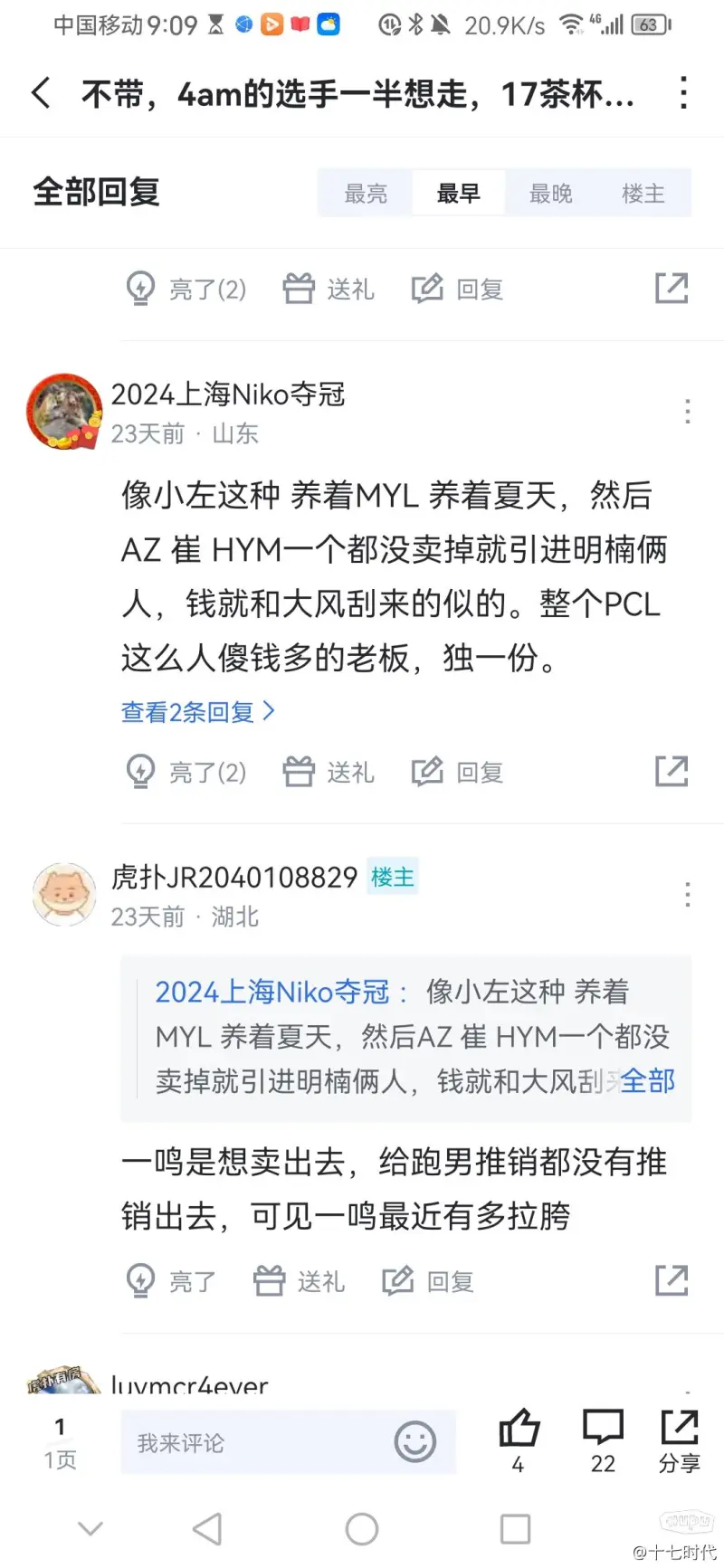Open the overflow menu in top bar
The image size is (724, 1568).
[x=683, y=92]
